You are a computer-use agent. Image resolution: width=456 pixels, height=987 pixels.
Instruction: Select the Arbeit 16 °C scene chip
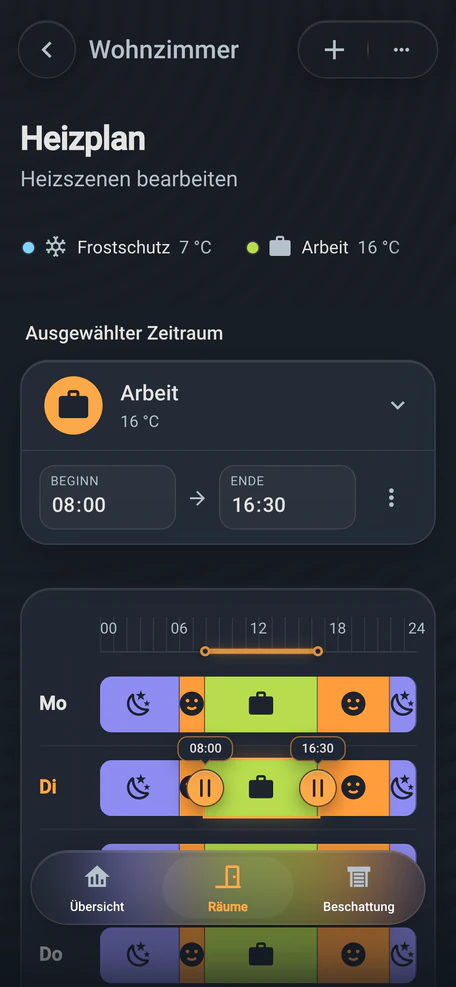[323, 247]
